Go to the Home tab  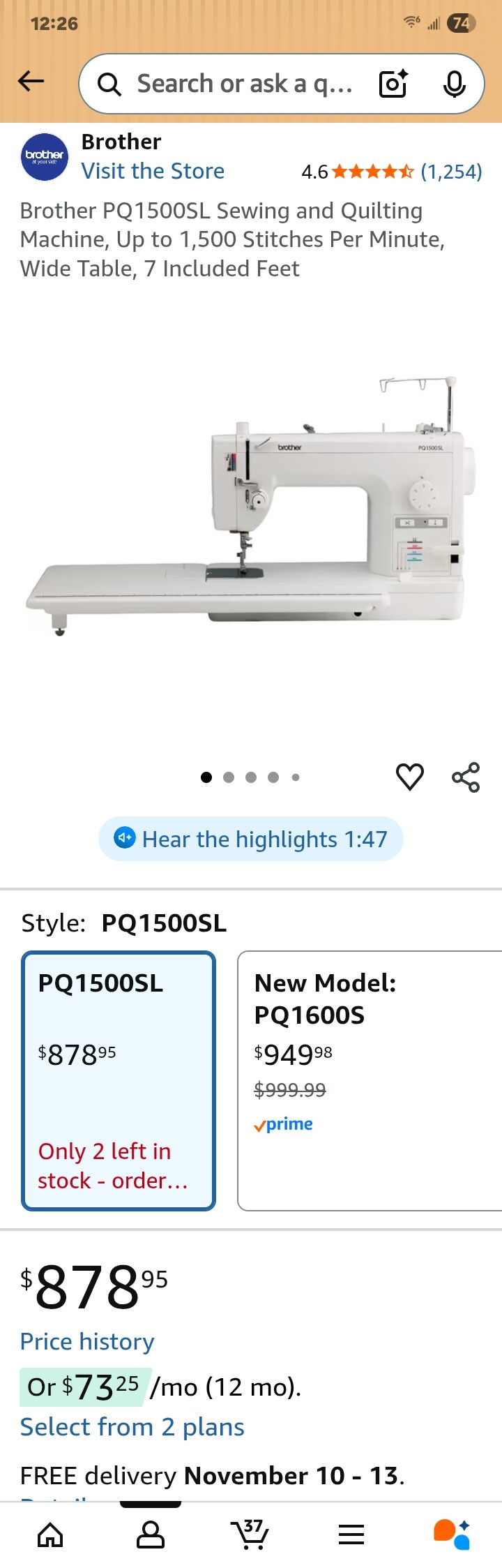click(x=50, y=1534)
